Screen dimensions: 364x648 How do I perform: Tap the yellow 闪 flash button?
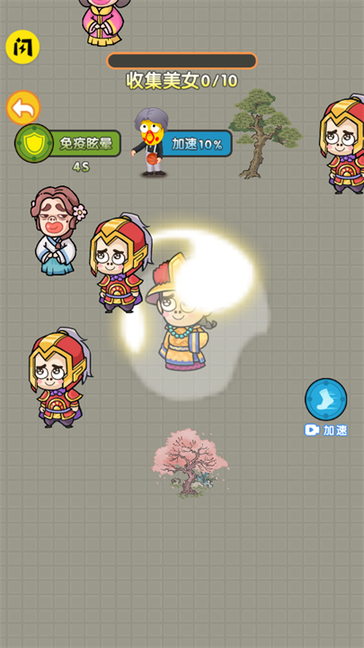pyautogui.click(x=23, y=47)
